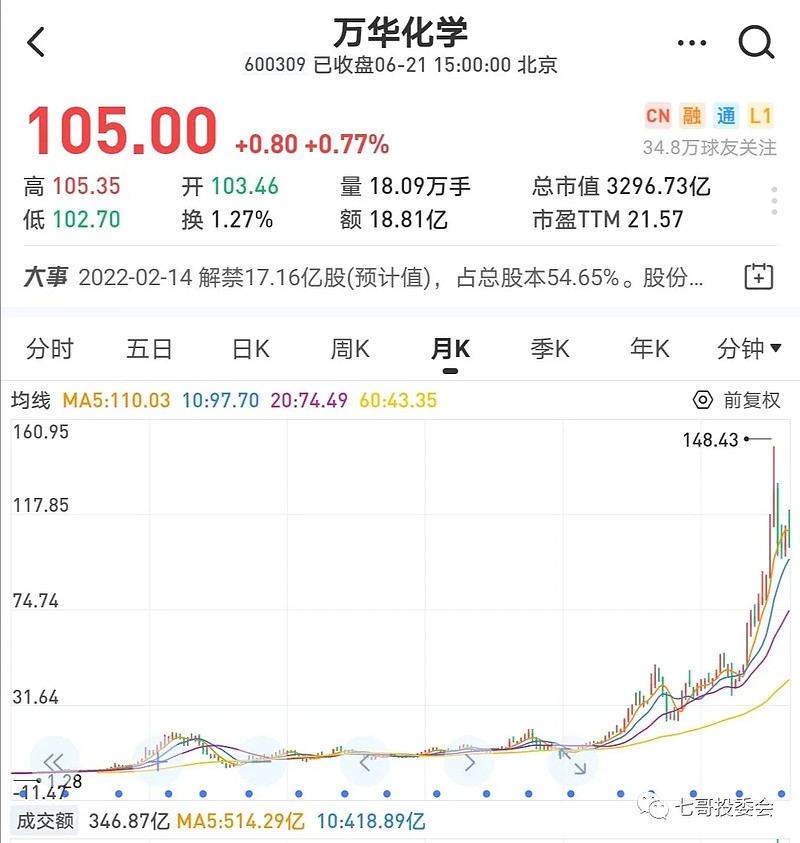Expand the 分钟 interval dropdown

[x=749, y=349]
